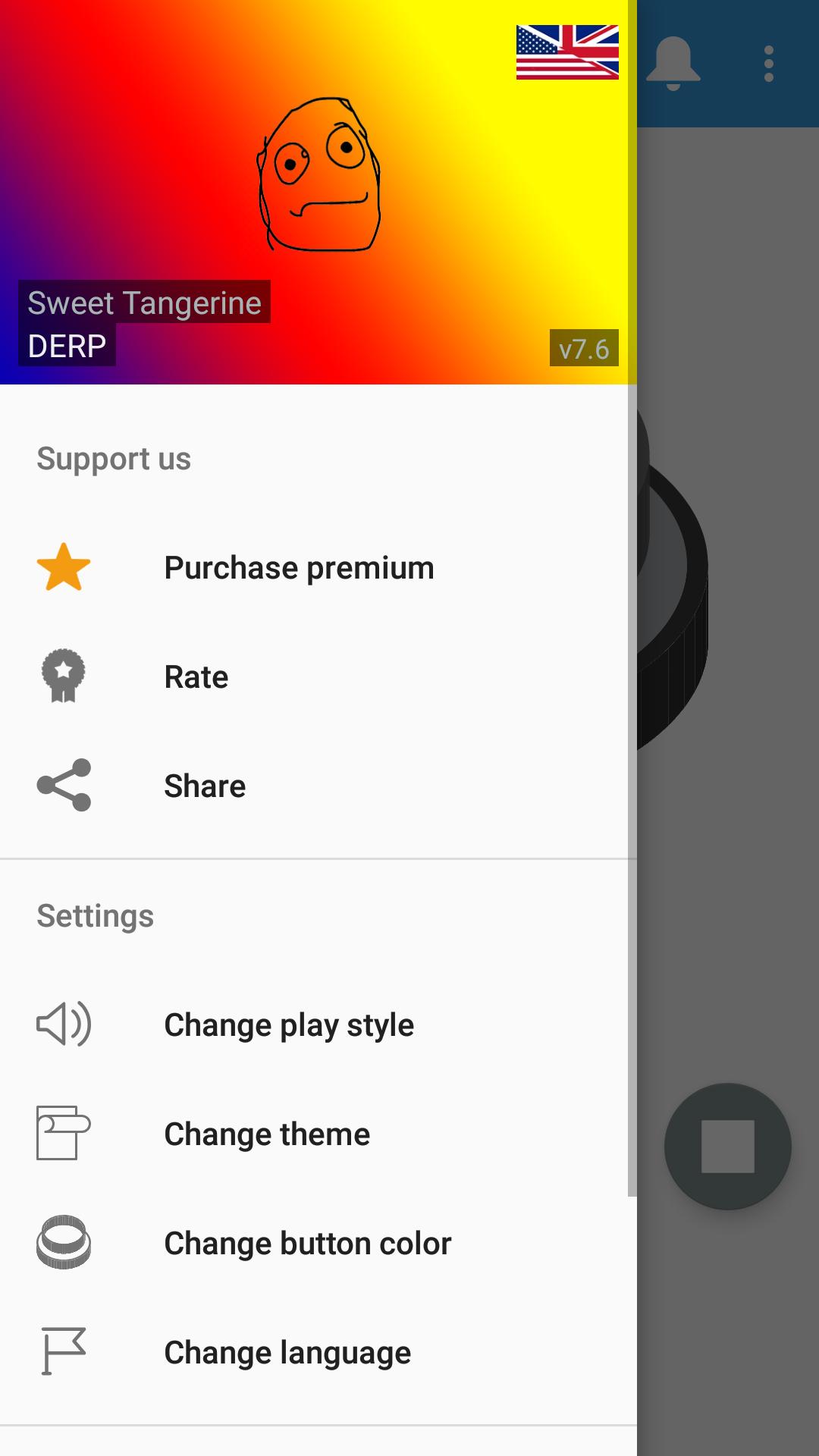This screenshot has height=1456, width=819.
Task: Open Change button color setting
Action: [x=307, y=1244]
